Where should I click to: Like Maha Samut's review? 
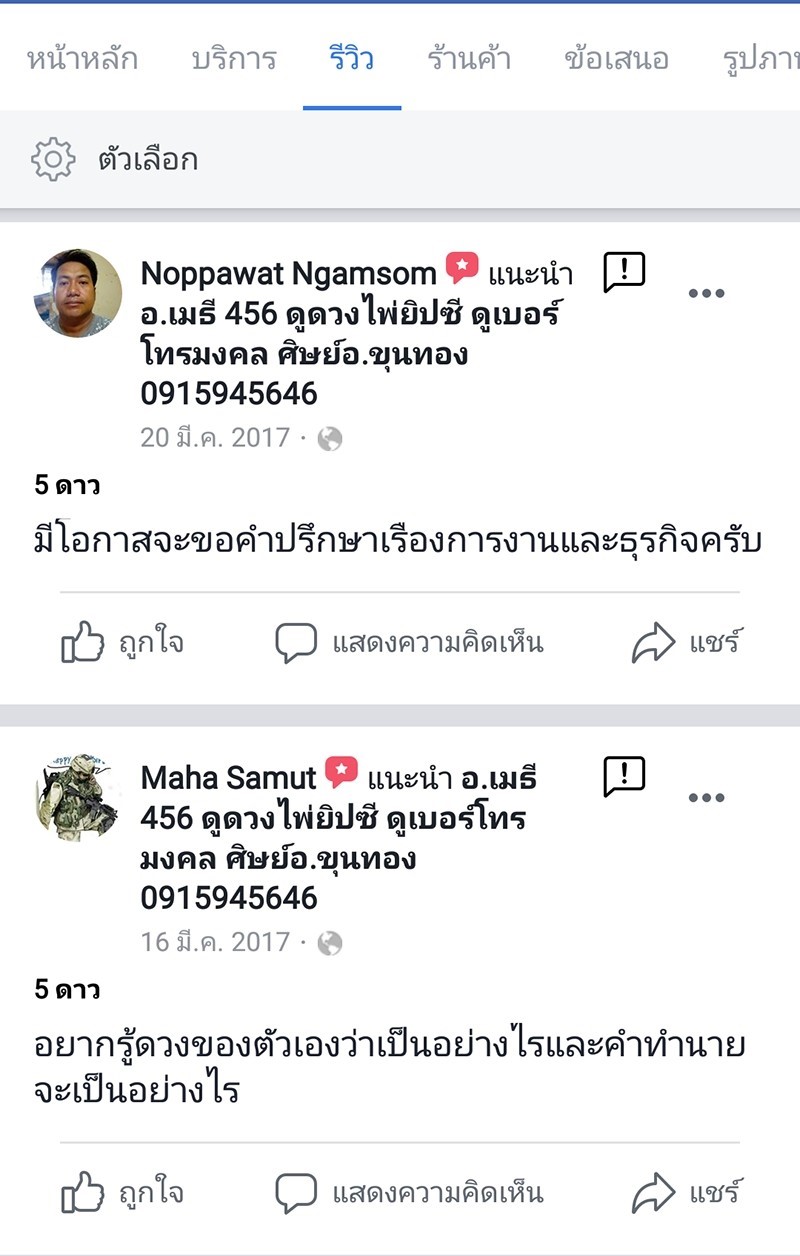point(122,1192)
